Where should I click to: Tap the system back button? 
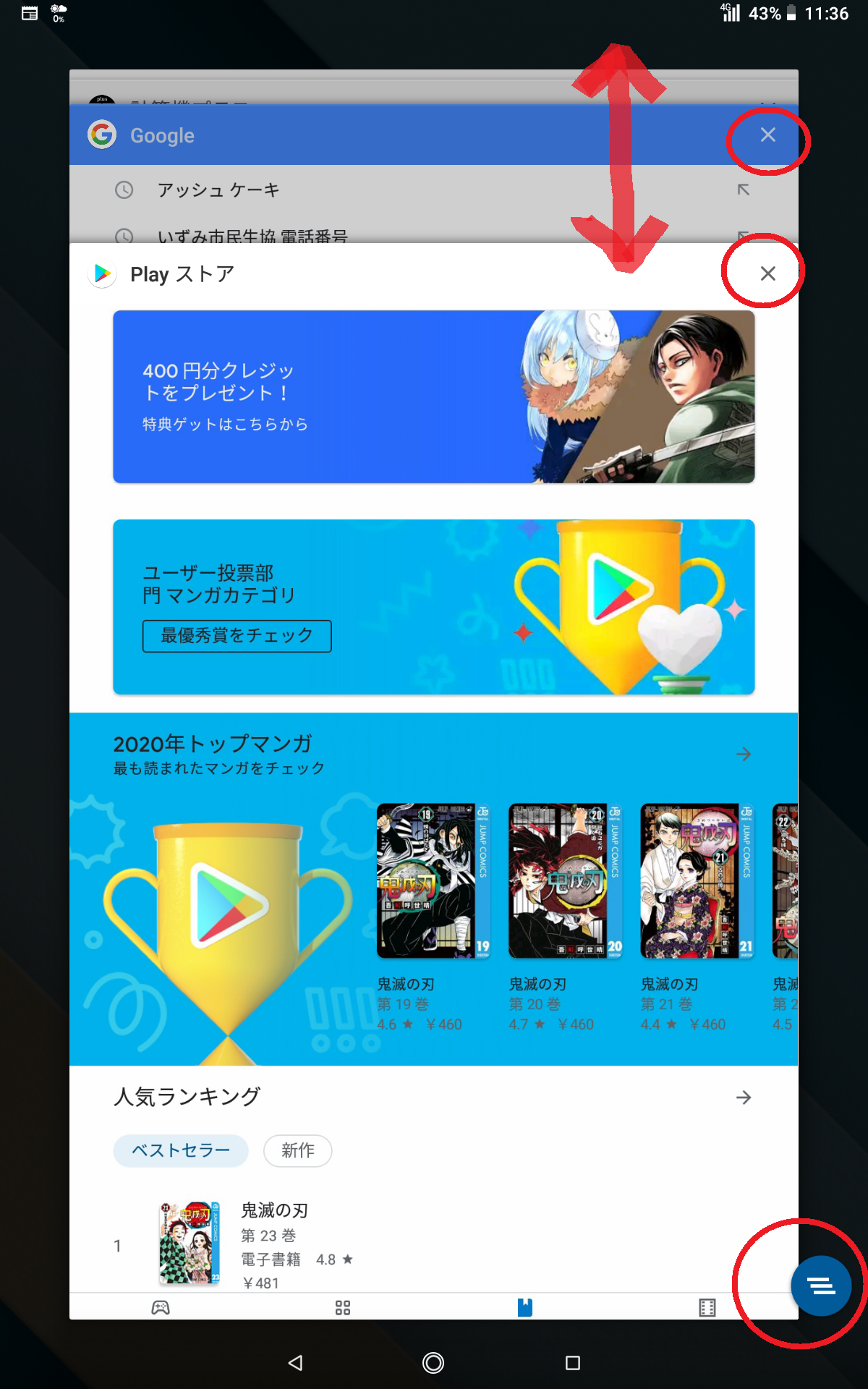click(295, 1363)
